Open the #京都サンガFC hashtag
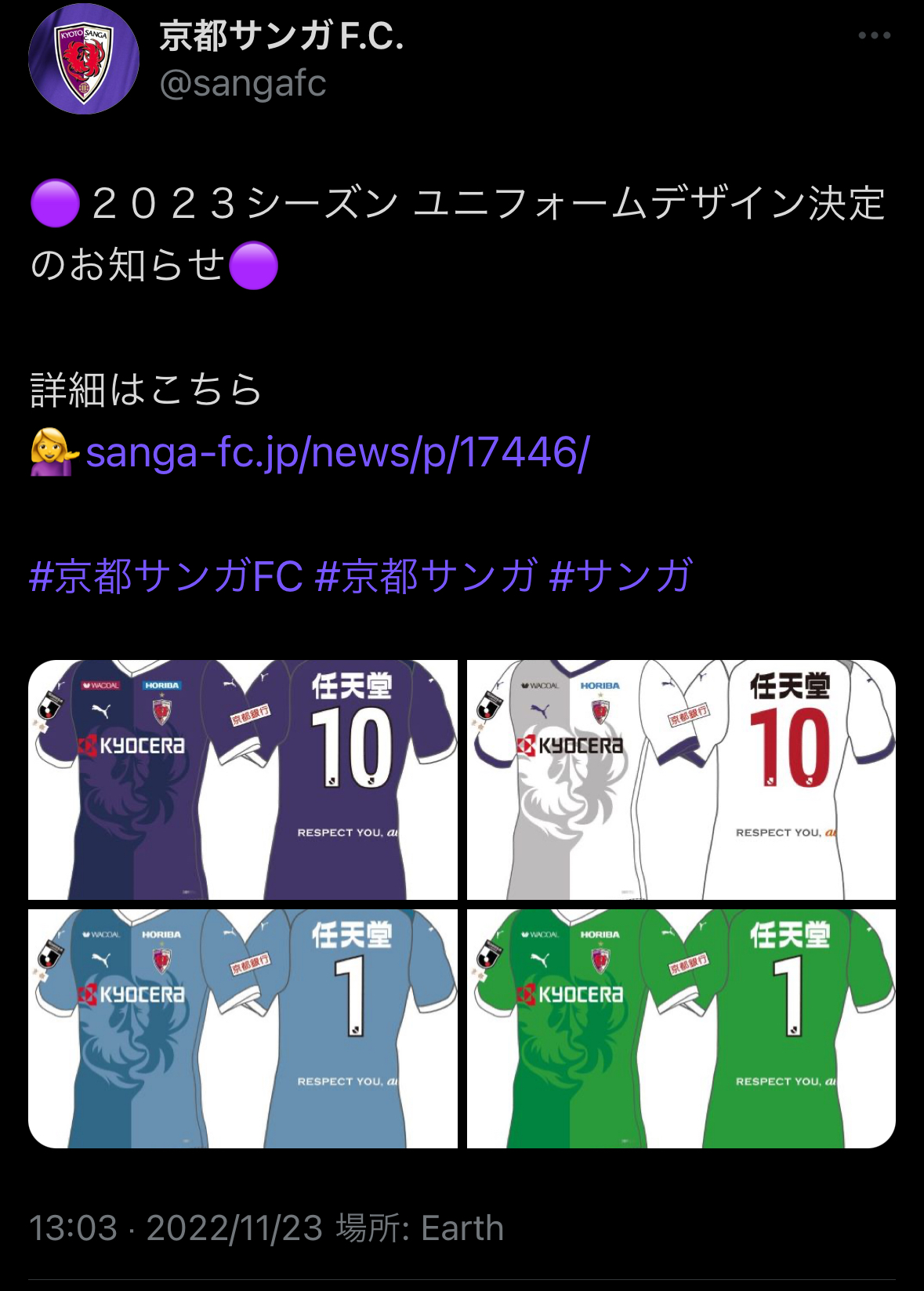 (165, 576)
